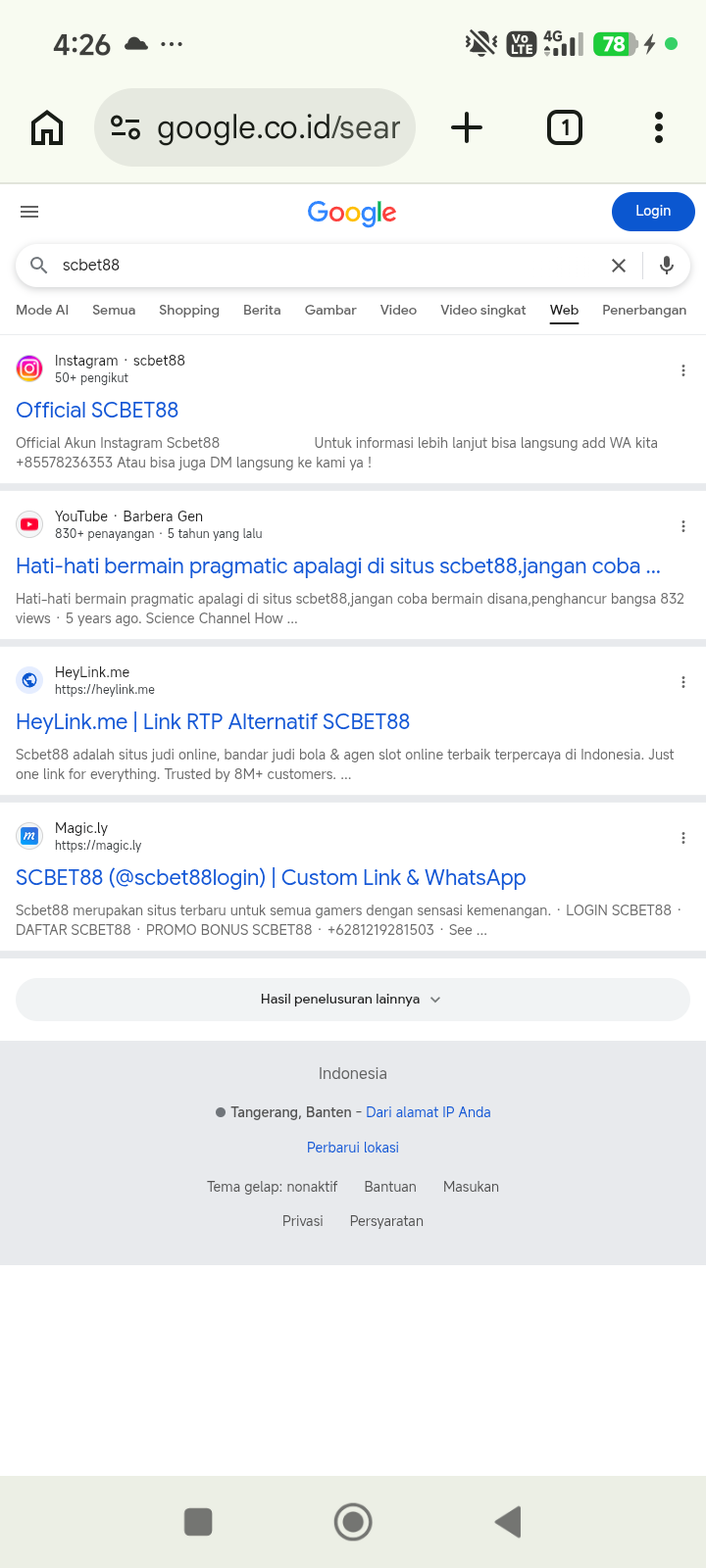Switch to the Mode AI tab
This screenshot has width=706, height=1568.
[42, 310]
